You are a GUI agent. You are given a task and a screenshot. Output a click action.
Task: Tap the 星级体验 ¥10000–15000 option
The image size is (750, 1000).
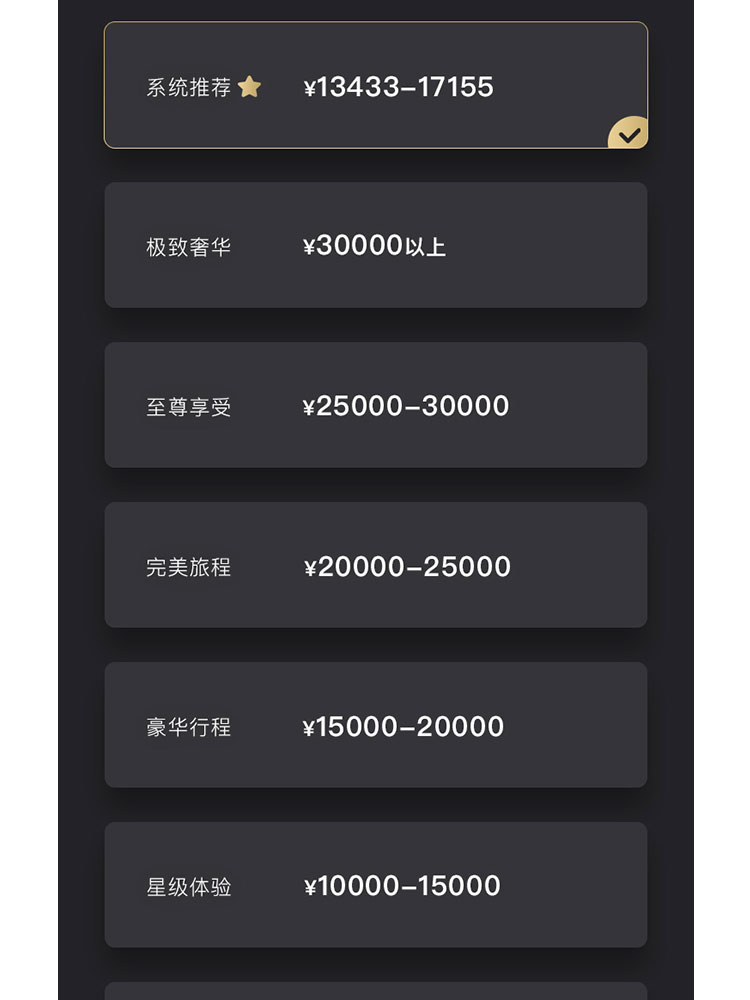[x=375, y=885]
